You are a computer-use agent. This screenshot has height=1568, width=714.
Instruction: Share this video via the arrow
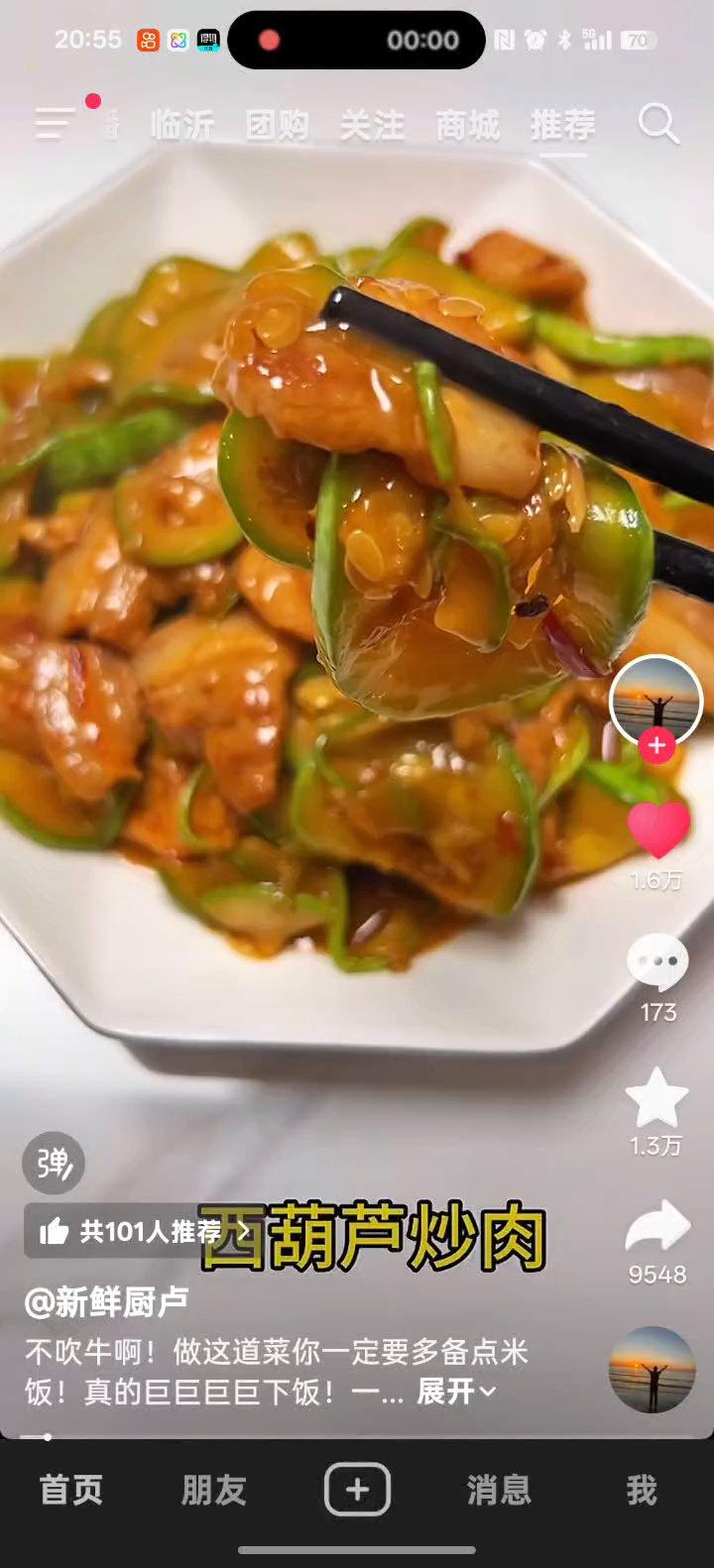657,1227
